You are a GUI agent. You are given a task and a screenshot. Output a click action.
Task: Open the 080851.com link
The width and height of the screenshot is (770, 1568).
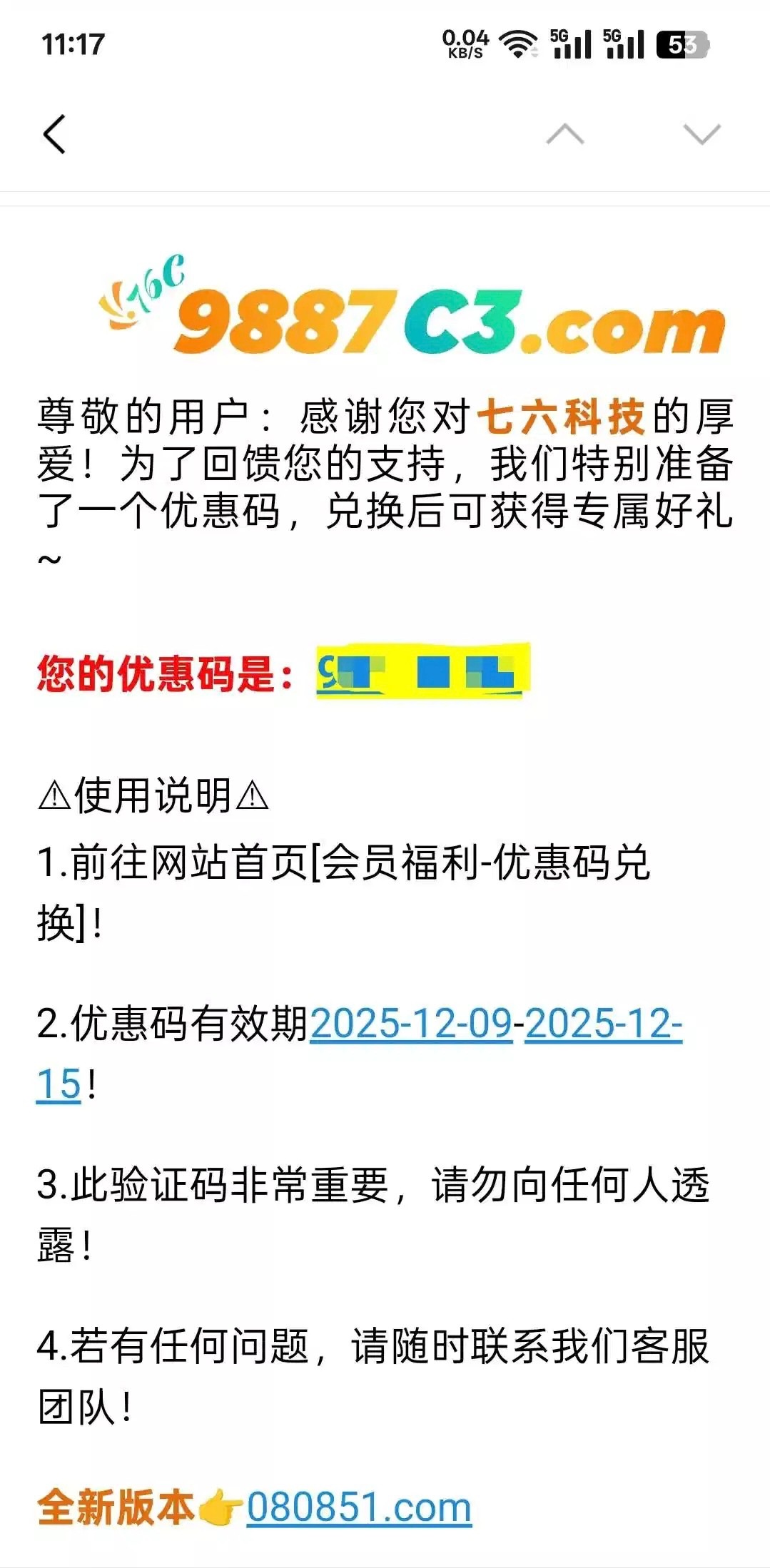coord(359,1507)
